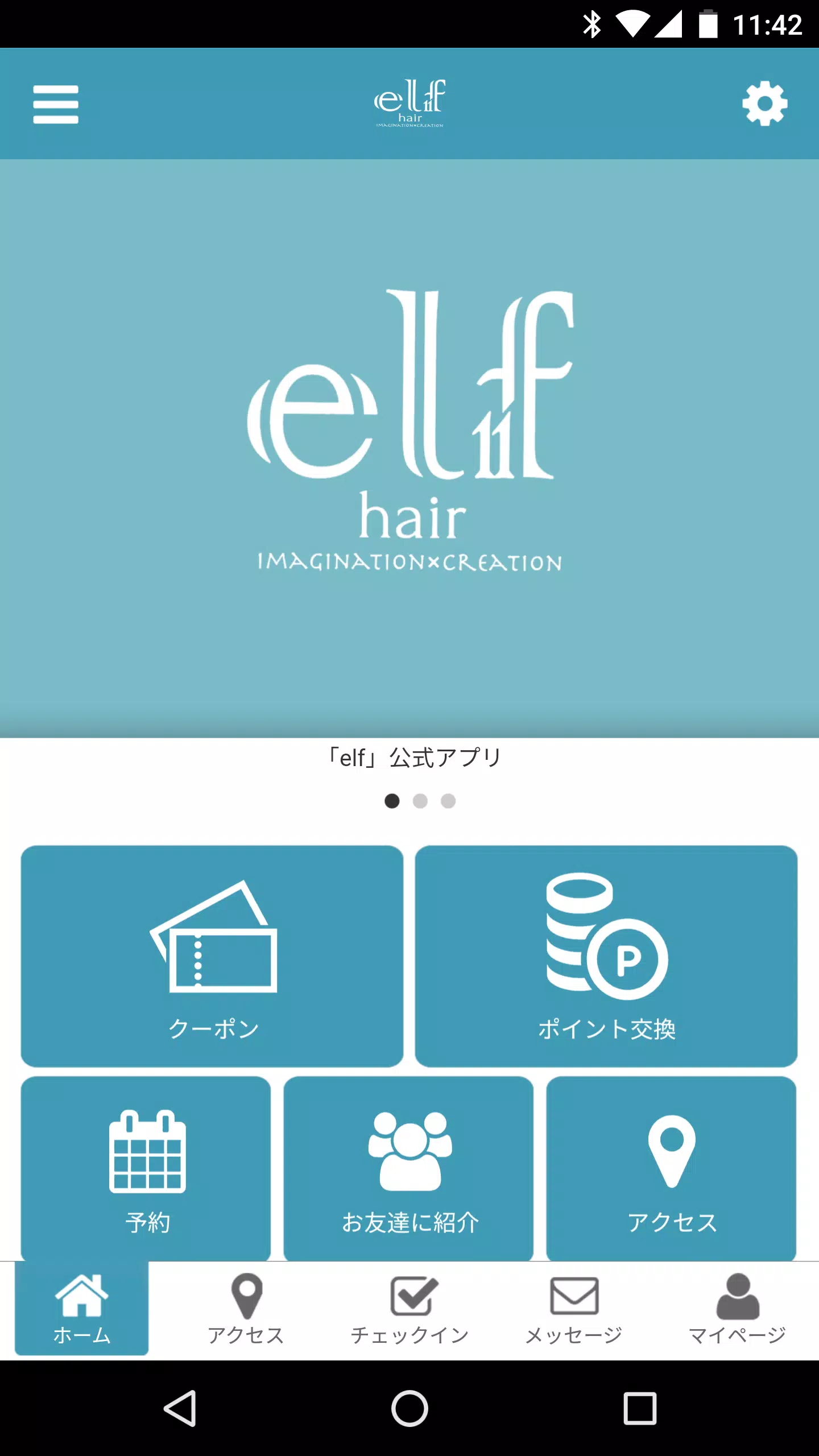Select the second banner page dot

click(x=420, y=801)
